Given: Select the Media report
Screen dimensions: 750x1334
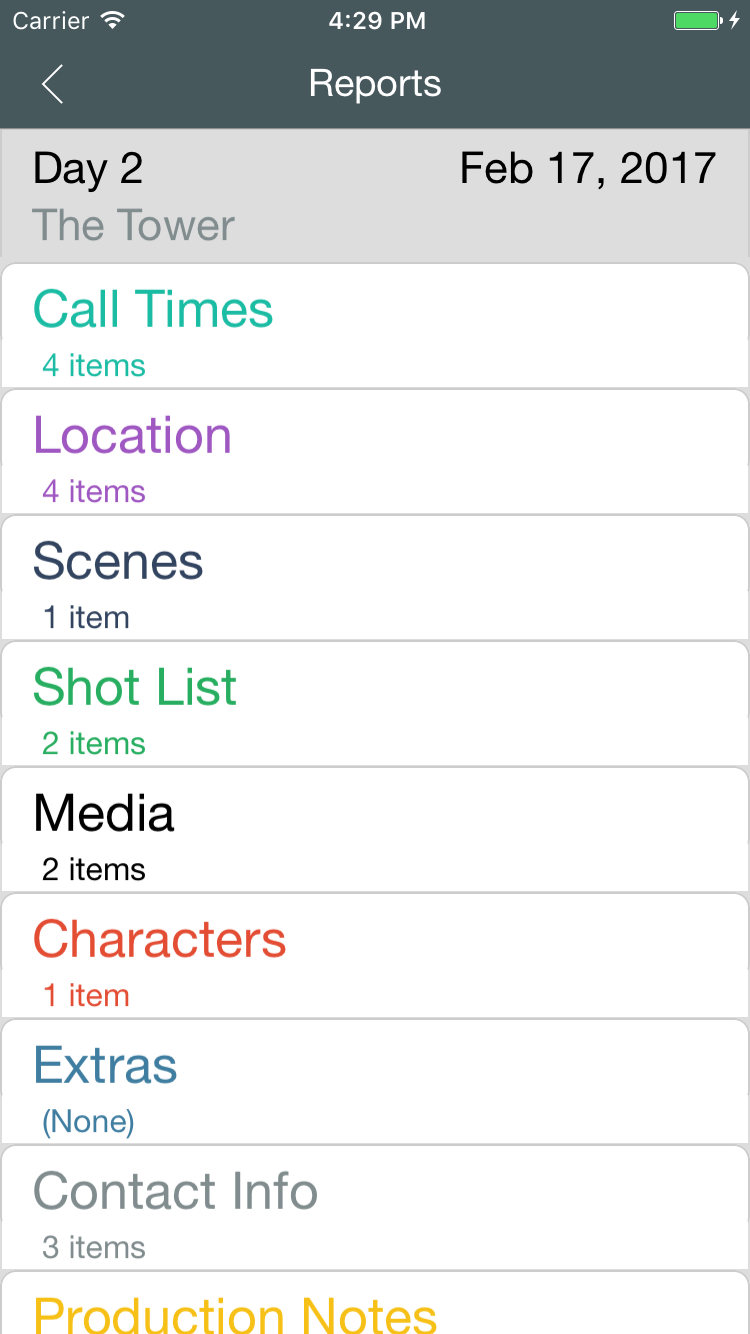Looking at the screenshot, I should click(x=375, y=830).
